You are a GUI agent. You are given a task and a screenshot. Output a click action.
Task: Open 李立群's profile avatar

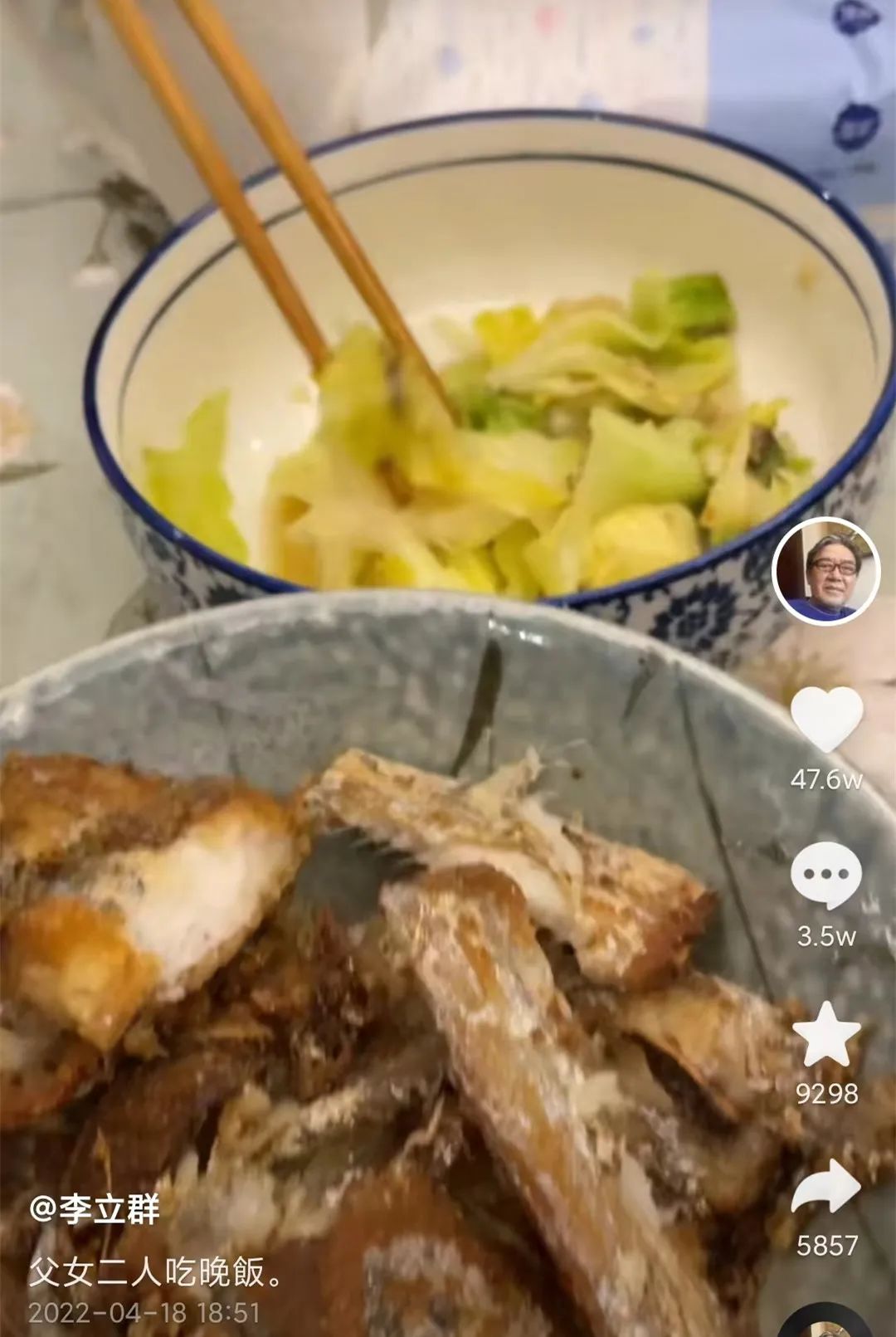(825, 571)
